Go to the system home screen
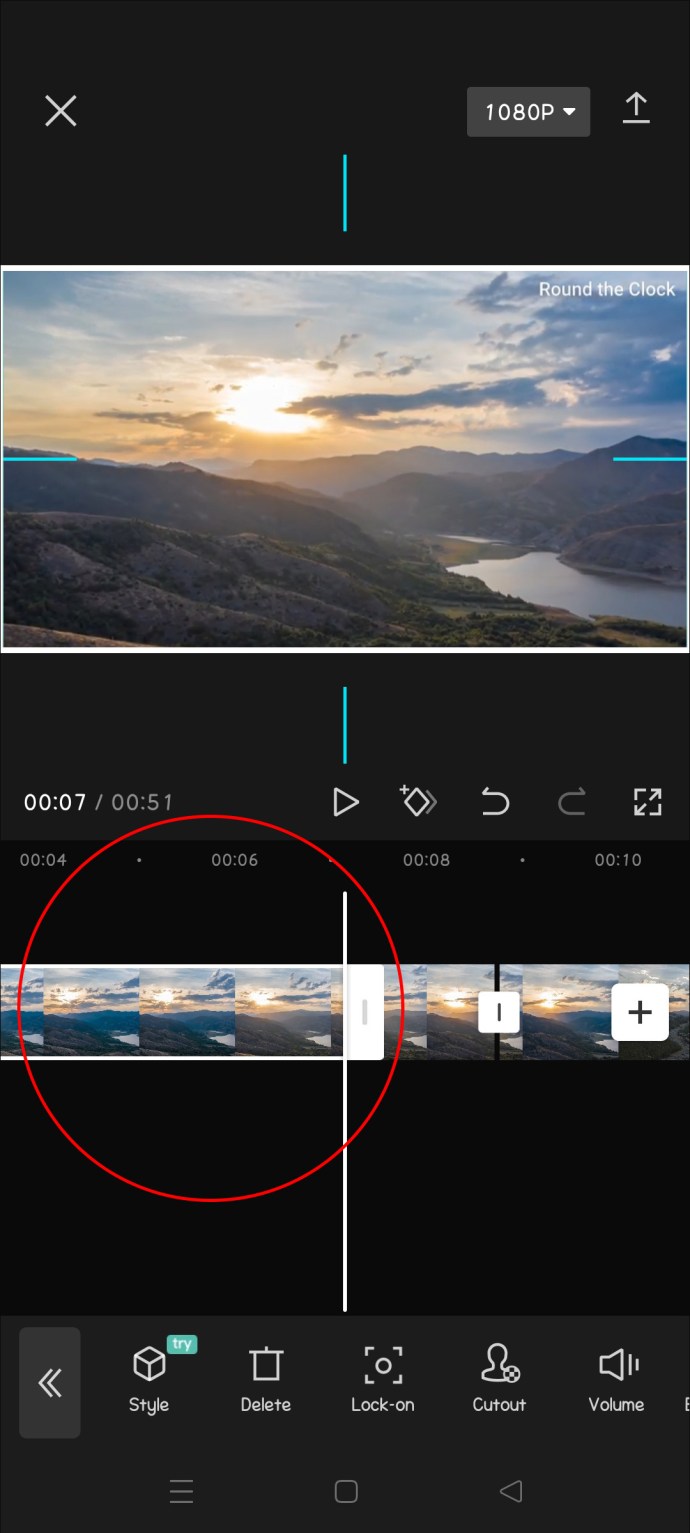 pyautogui.click(x=346, y=1492)
